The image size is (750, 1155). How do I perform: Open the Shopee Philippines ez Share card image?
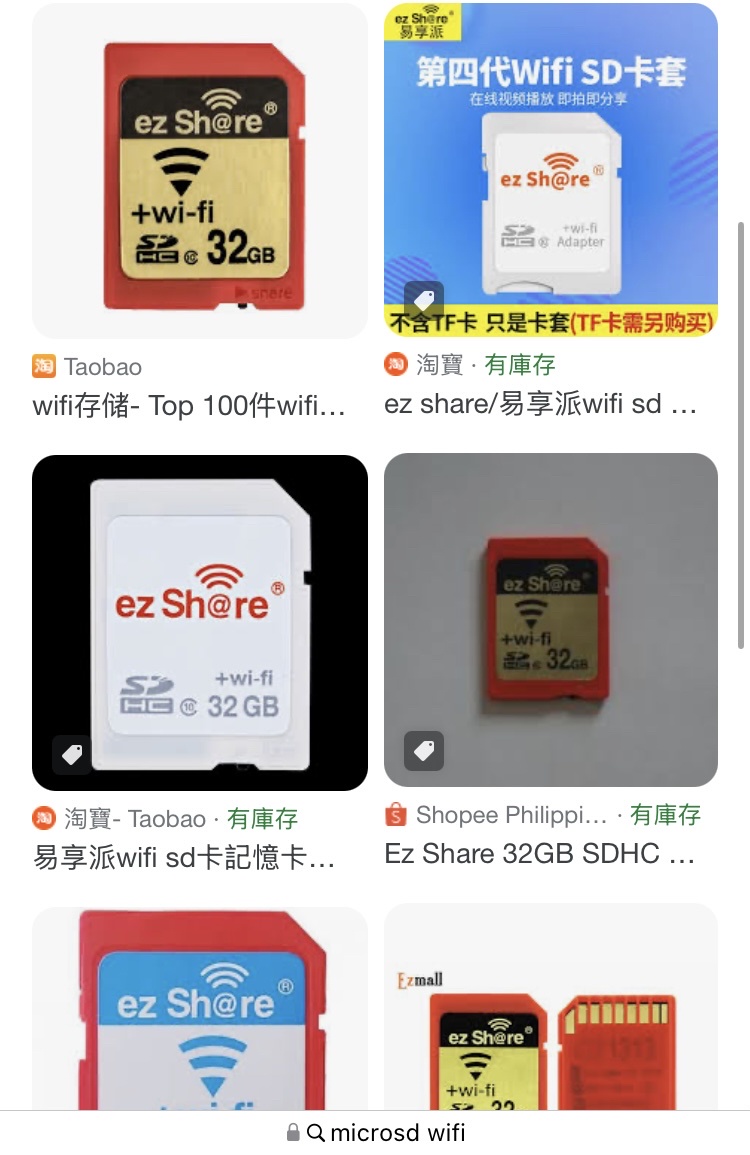551,620
